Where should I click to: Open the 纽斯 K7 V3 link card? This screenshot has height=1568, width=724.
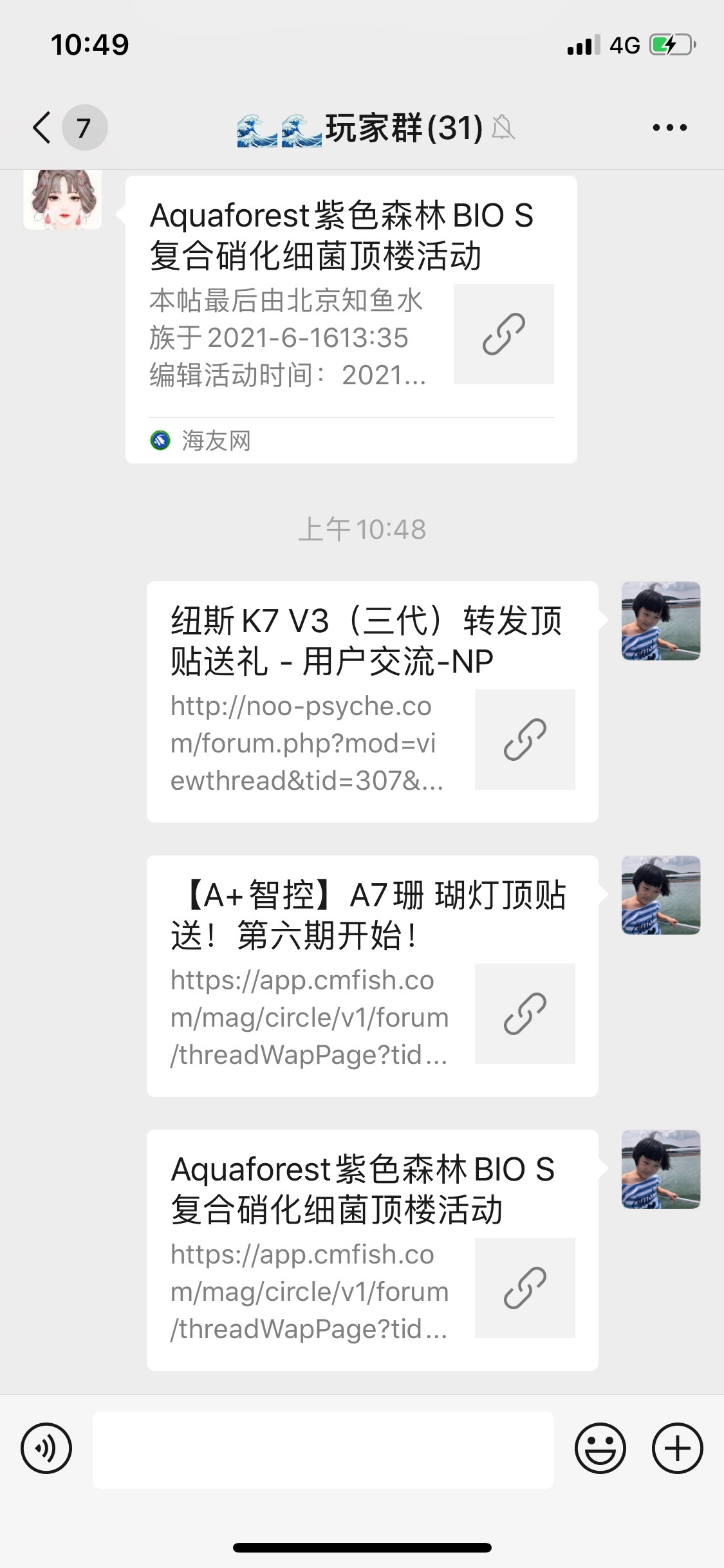tap(372, 702)
